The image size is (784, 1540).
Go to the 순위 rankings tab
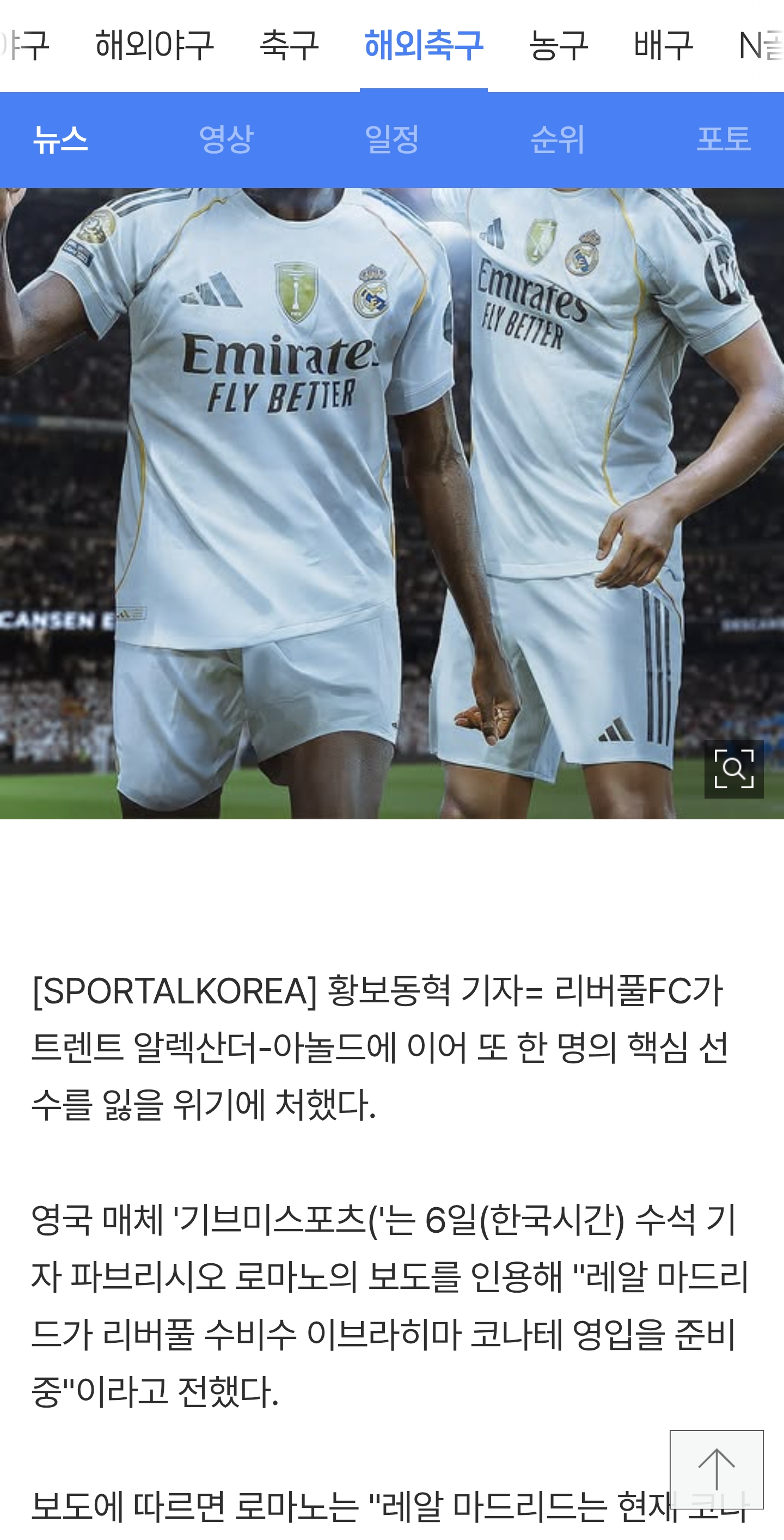click(558, 139)
